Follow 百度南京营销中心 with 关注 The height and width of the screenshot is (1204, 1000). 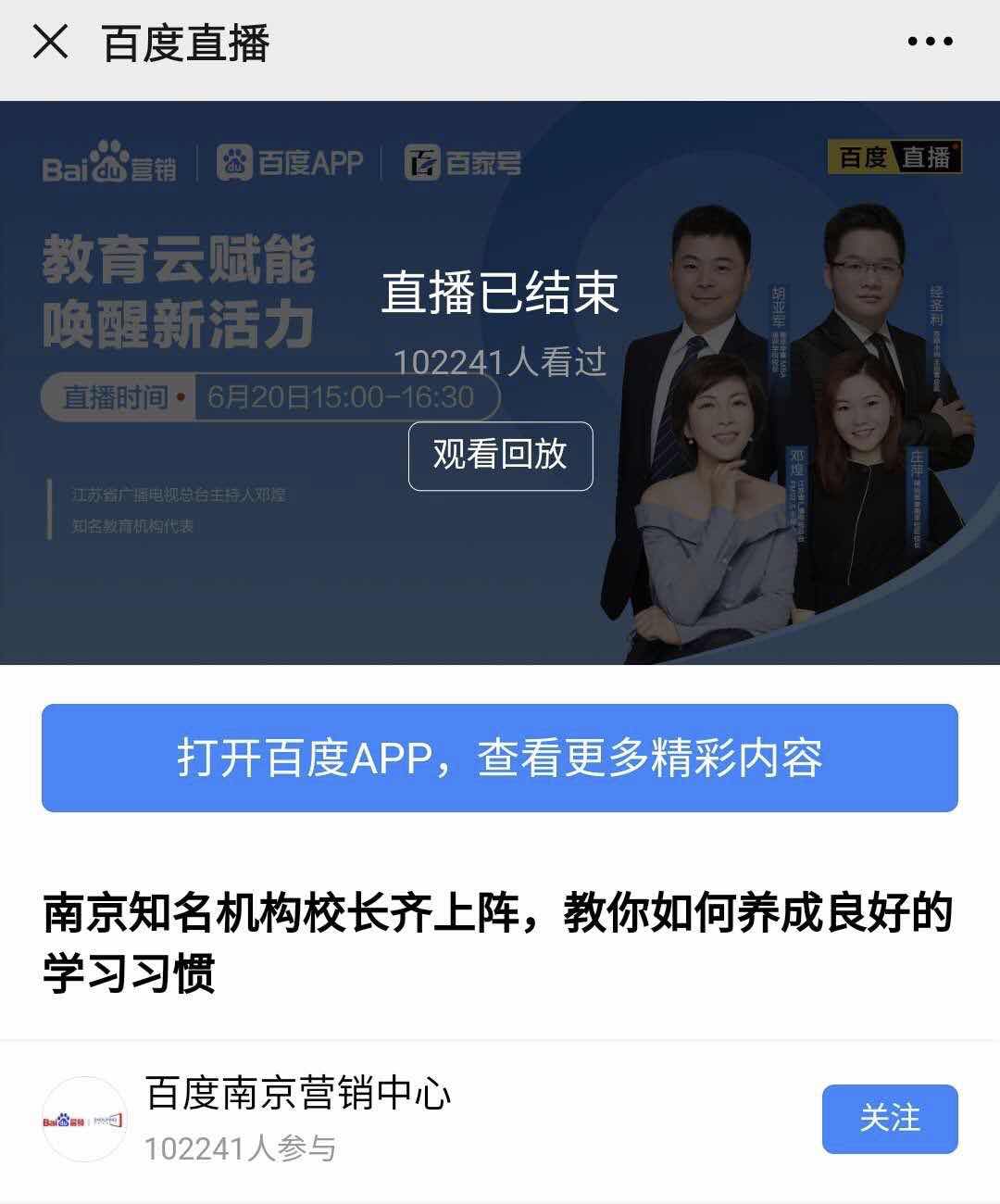click(x=889, y=1118)
